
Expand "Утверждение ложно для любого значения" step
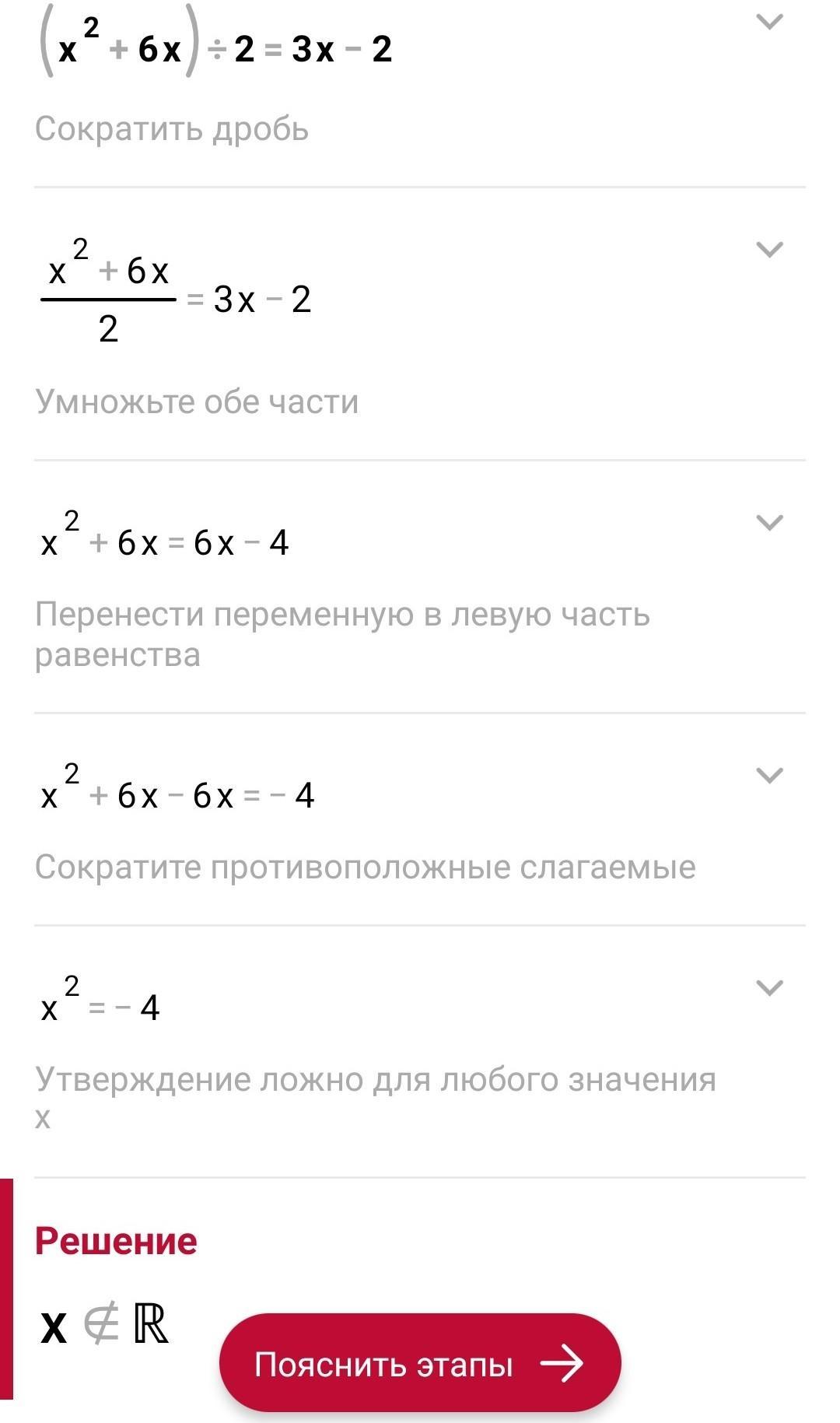[769, 988]
